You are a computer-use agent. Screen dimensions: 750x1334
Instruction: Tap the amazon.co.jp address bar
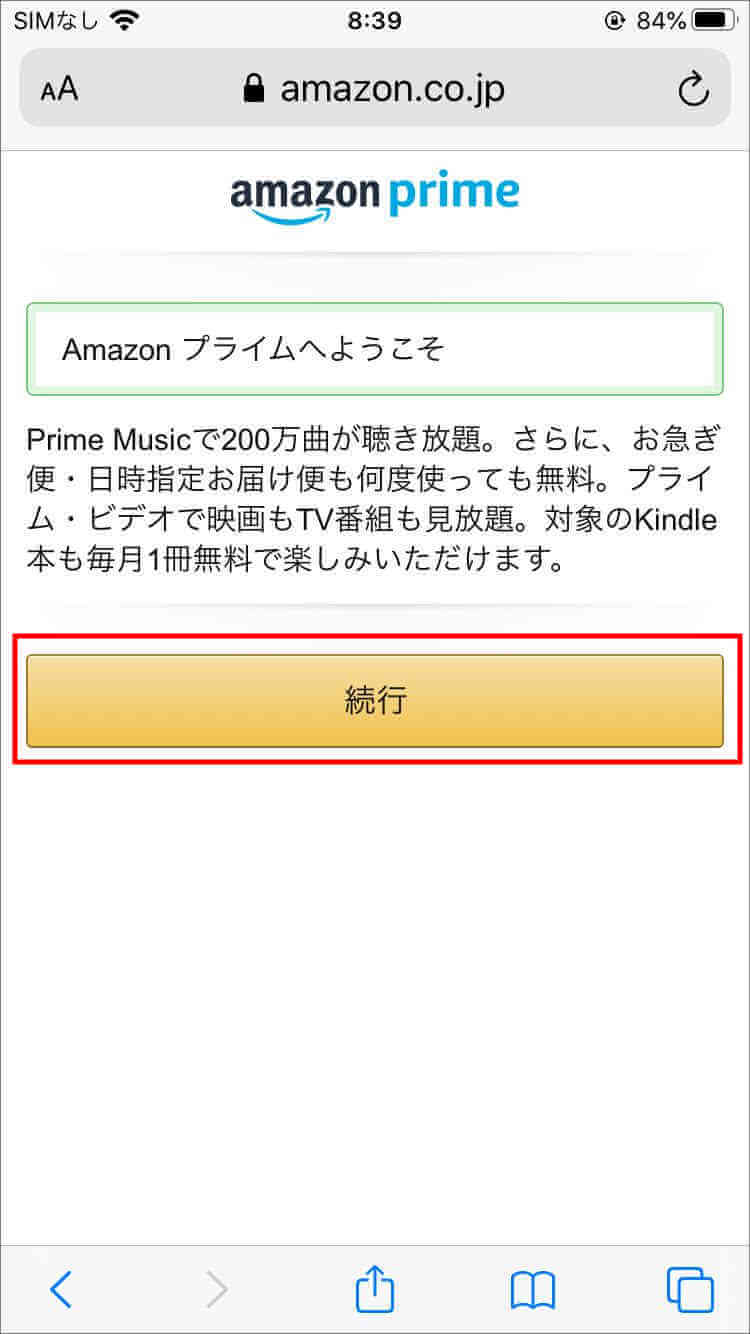coord(374,89)
